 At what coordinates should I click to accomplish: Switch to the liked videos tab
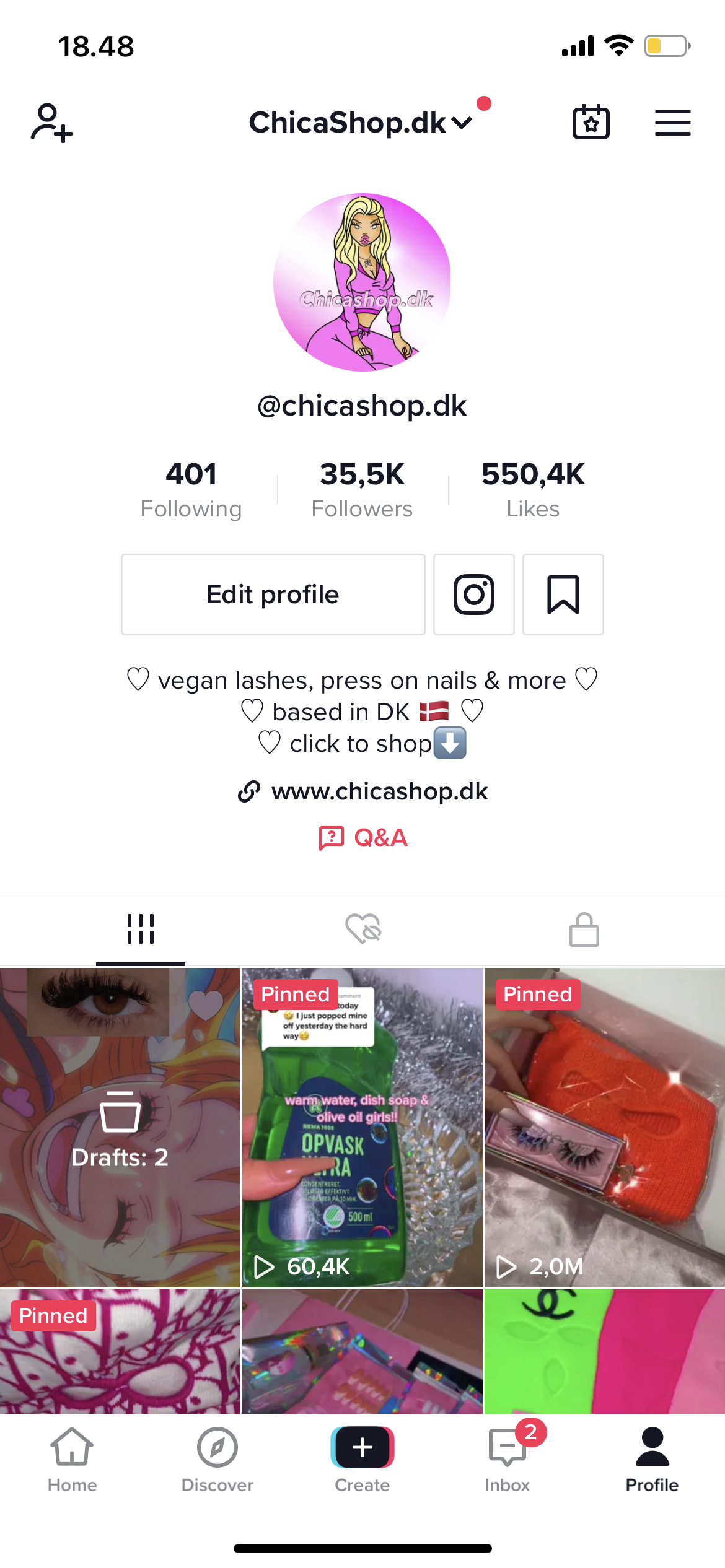[x=363, y=929]
